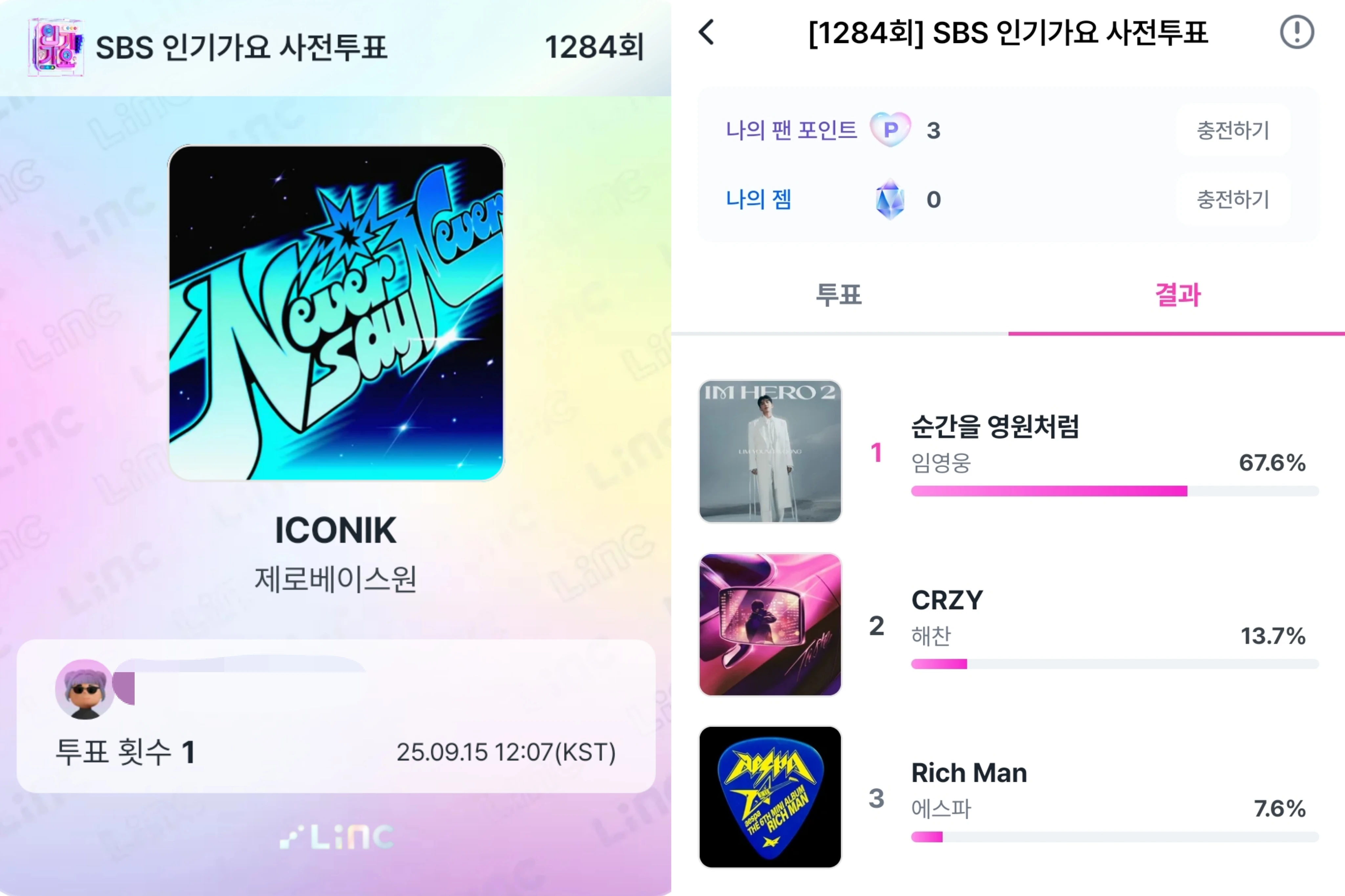
Task: Open the info icon in the header
Action: click(x=1296, y=32)
